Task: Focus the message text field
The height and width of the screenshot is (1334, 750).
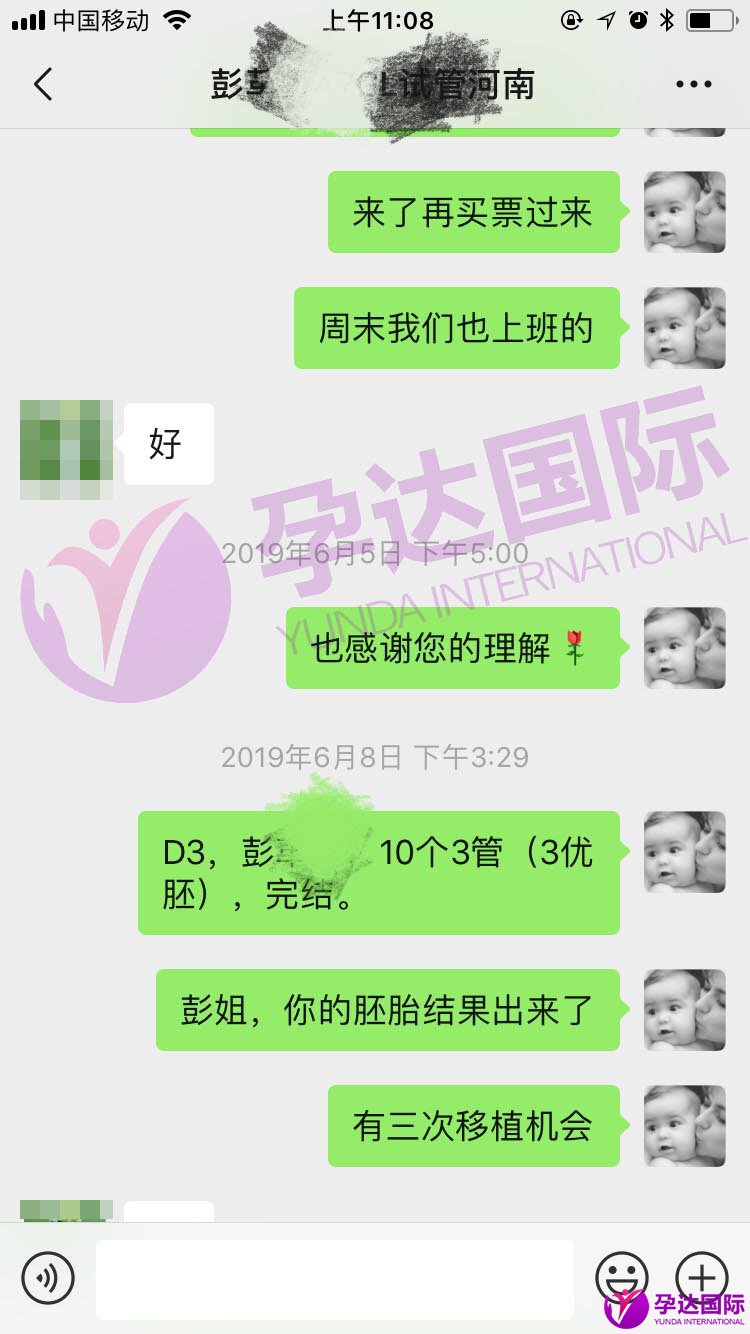Action: point(334,1279)
